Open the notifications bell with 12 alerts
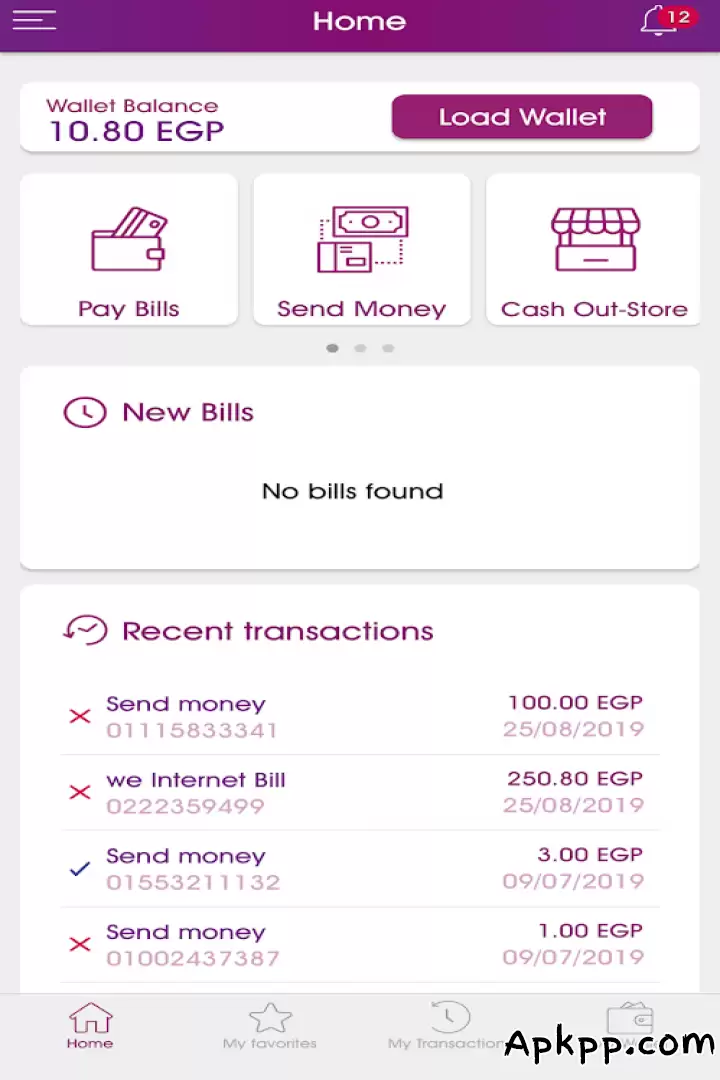The height and width of the screenshot is (1080, 720). tap(660, 20)
